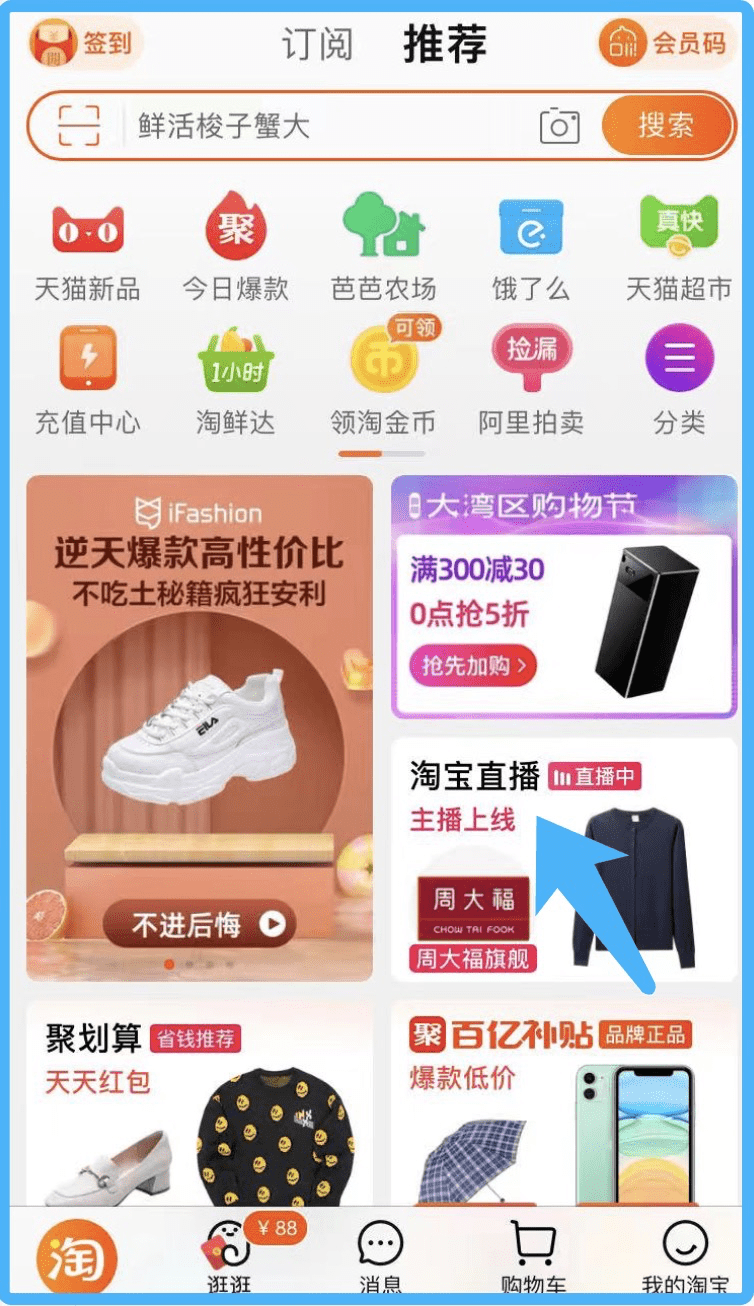Open 饿了么 food delivery
Image resolution: width=754 pixels, height=1306 pixels.
[x=530, y=248]
